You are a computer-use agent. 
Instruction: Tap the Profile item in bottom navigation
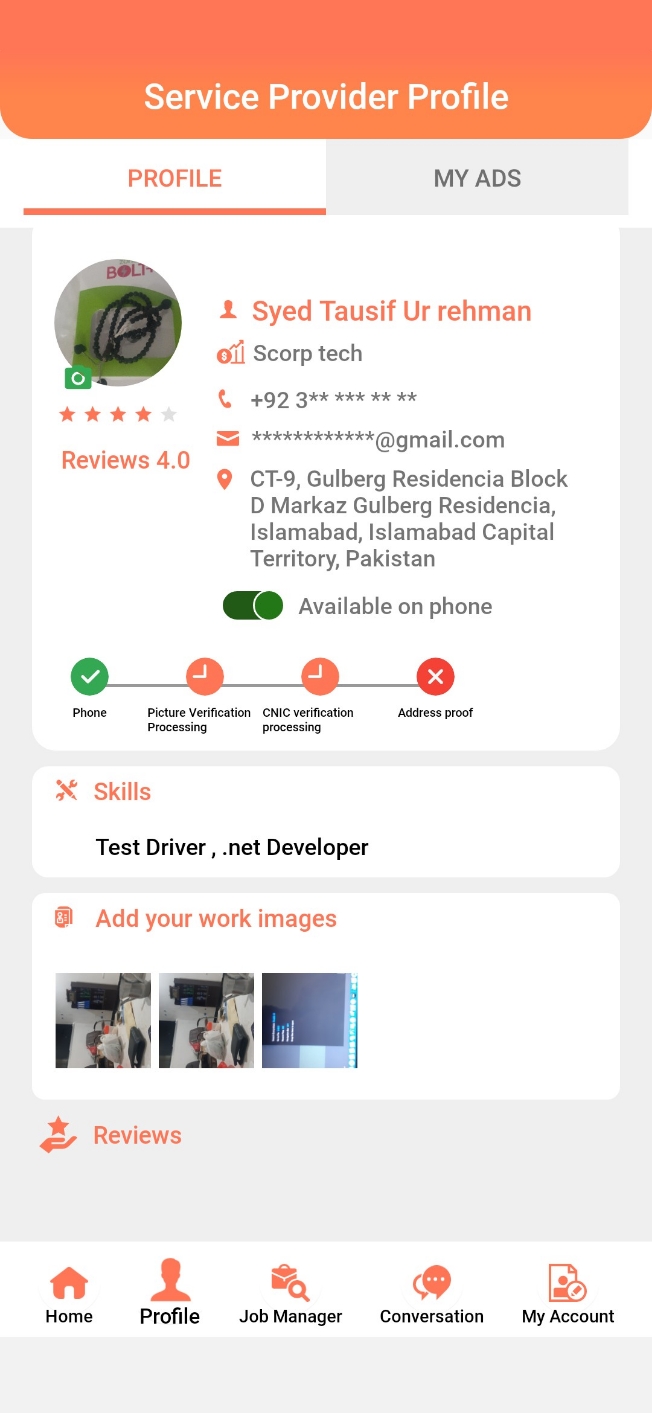170,1295
